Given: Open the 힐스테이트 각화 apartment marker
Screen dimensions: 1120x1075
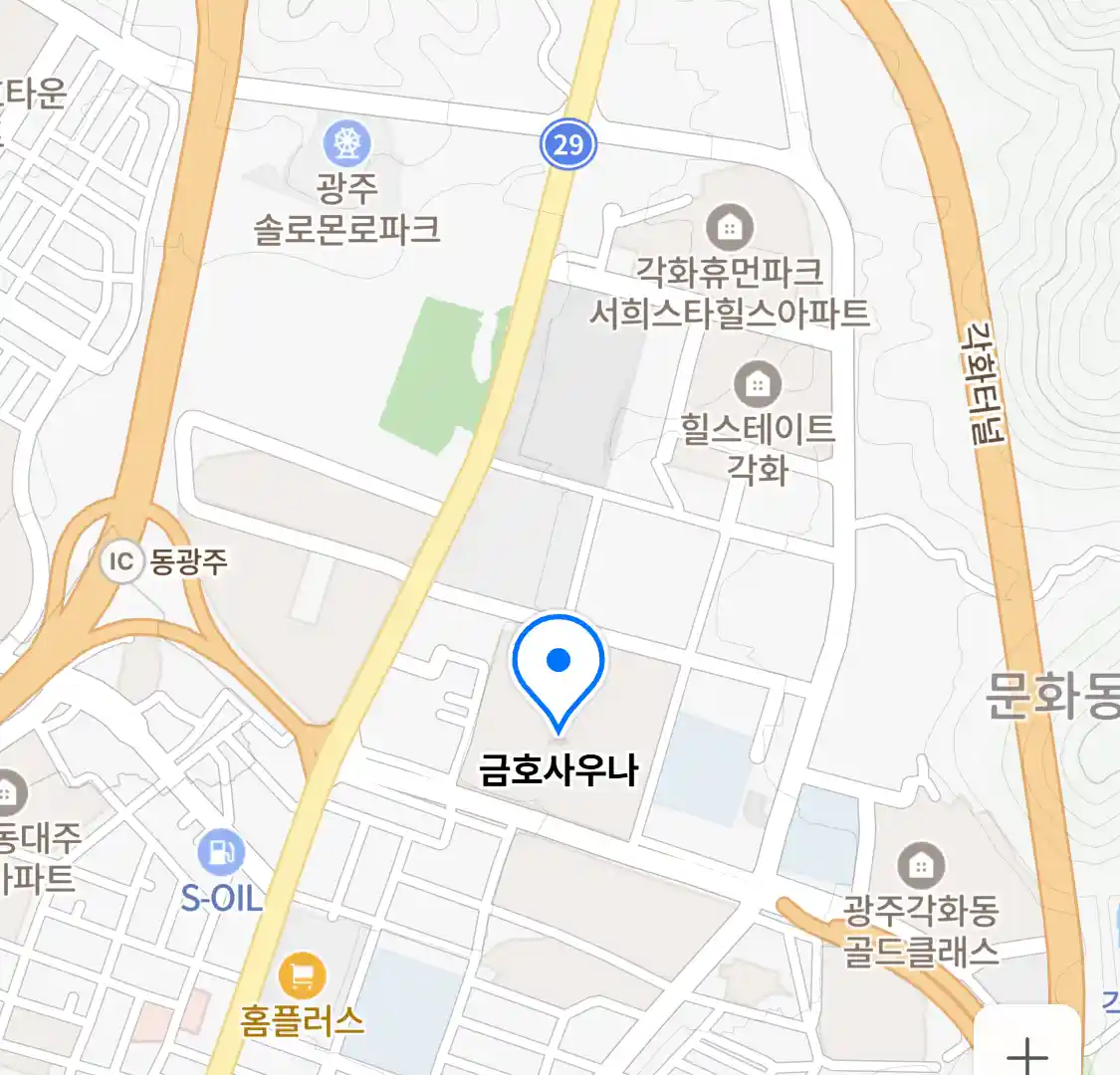Looking at the screenshot, I should pos(758,384).
